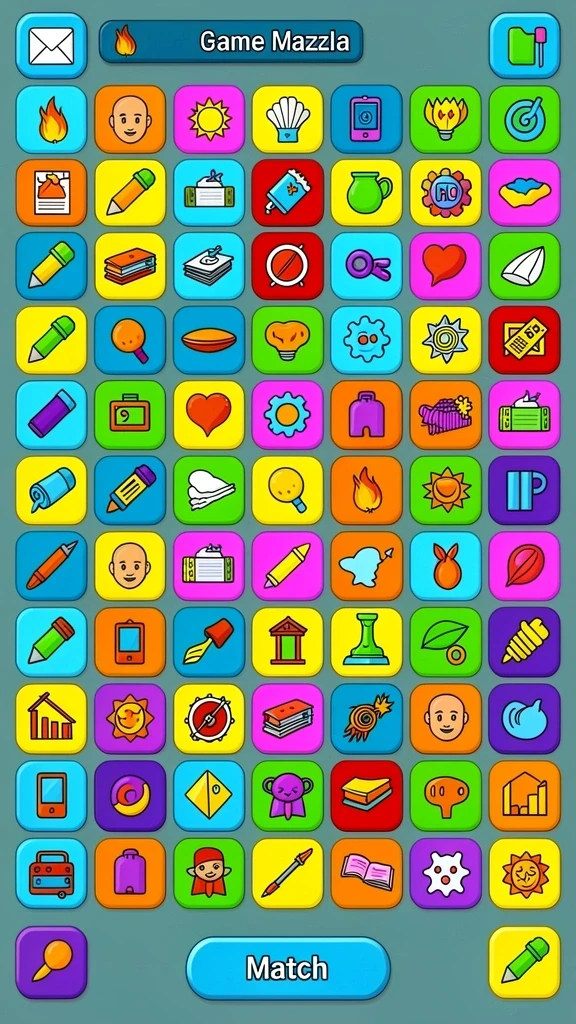Choose the white spiky blob on purple tile
This screenshot has width=576, height=1024.
(x=445, y=873)
